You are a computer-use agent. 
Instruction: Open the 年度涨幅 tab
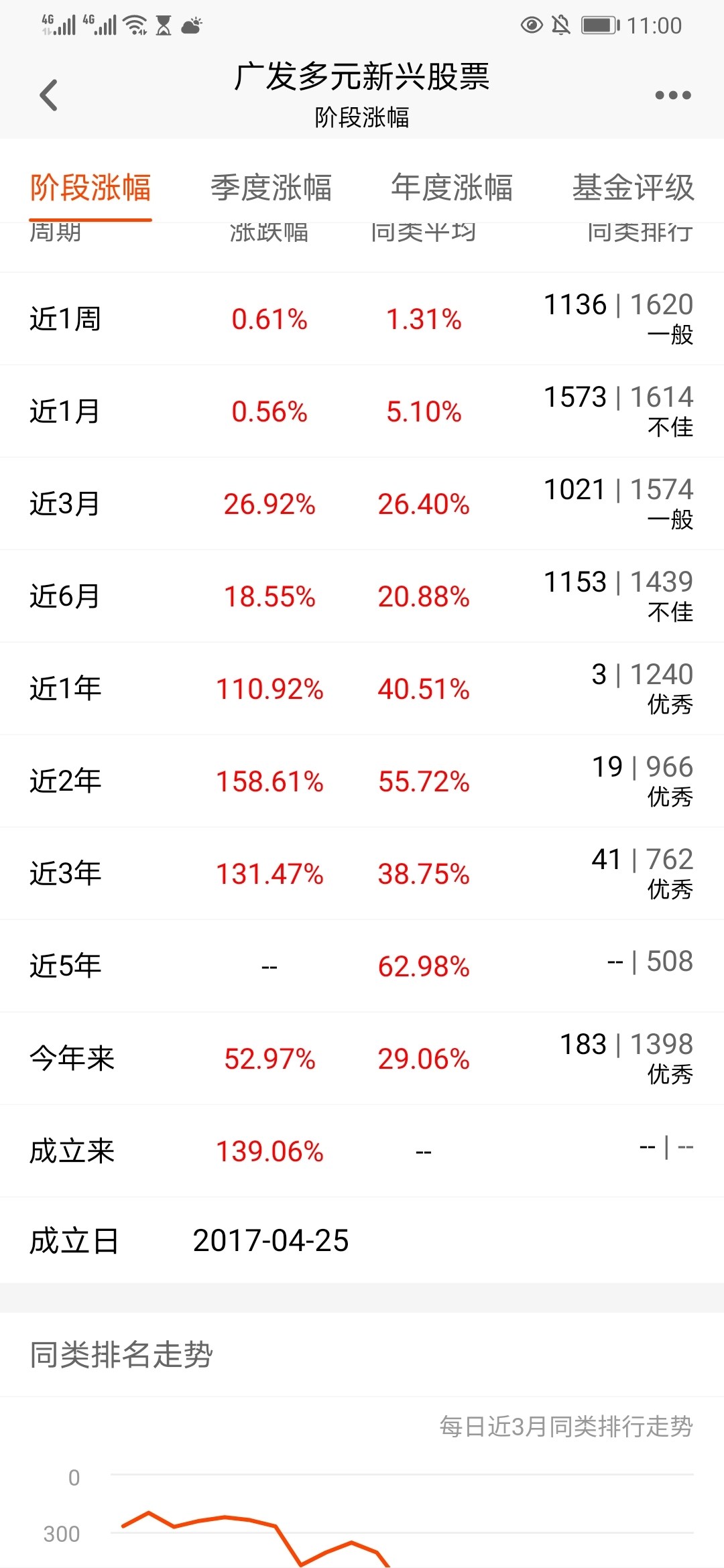tap(452, 188)
